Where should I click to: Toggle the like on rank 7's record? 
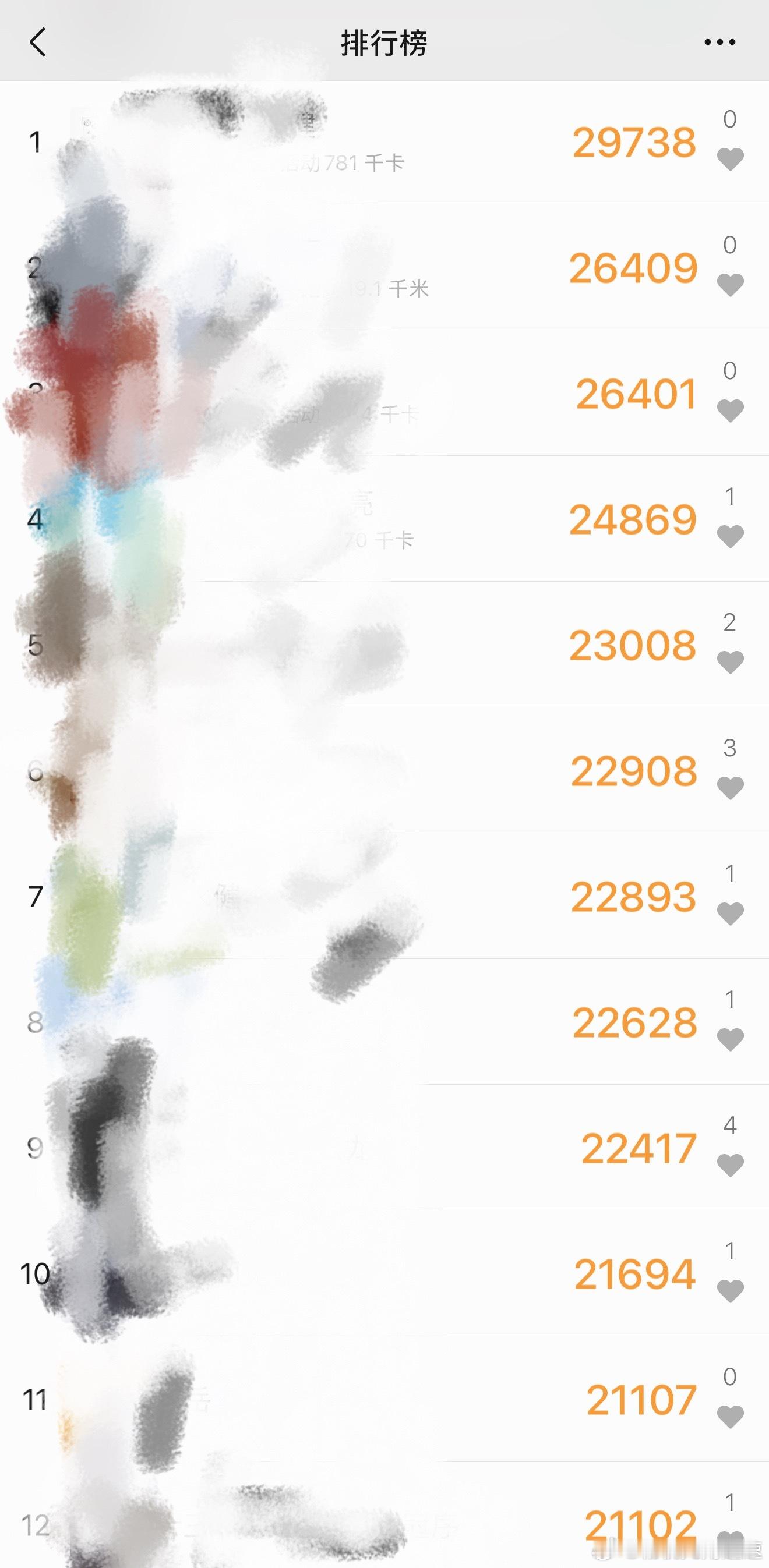pos(730,915)
